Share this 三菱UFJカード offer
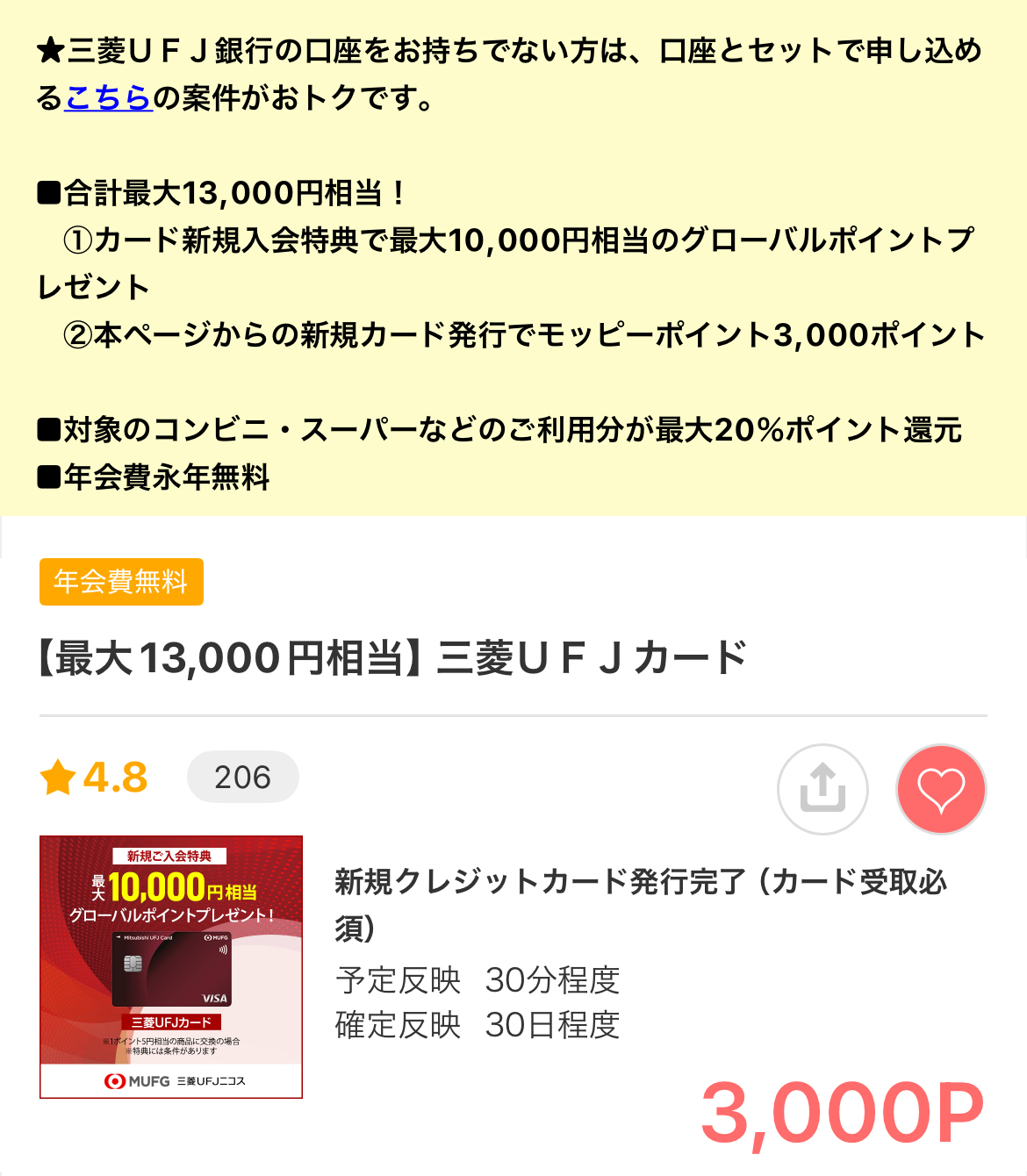This screenshot has width=1027, height=1176. point(822,788)
